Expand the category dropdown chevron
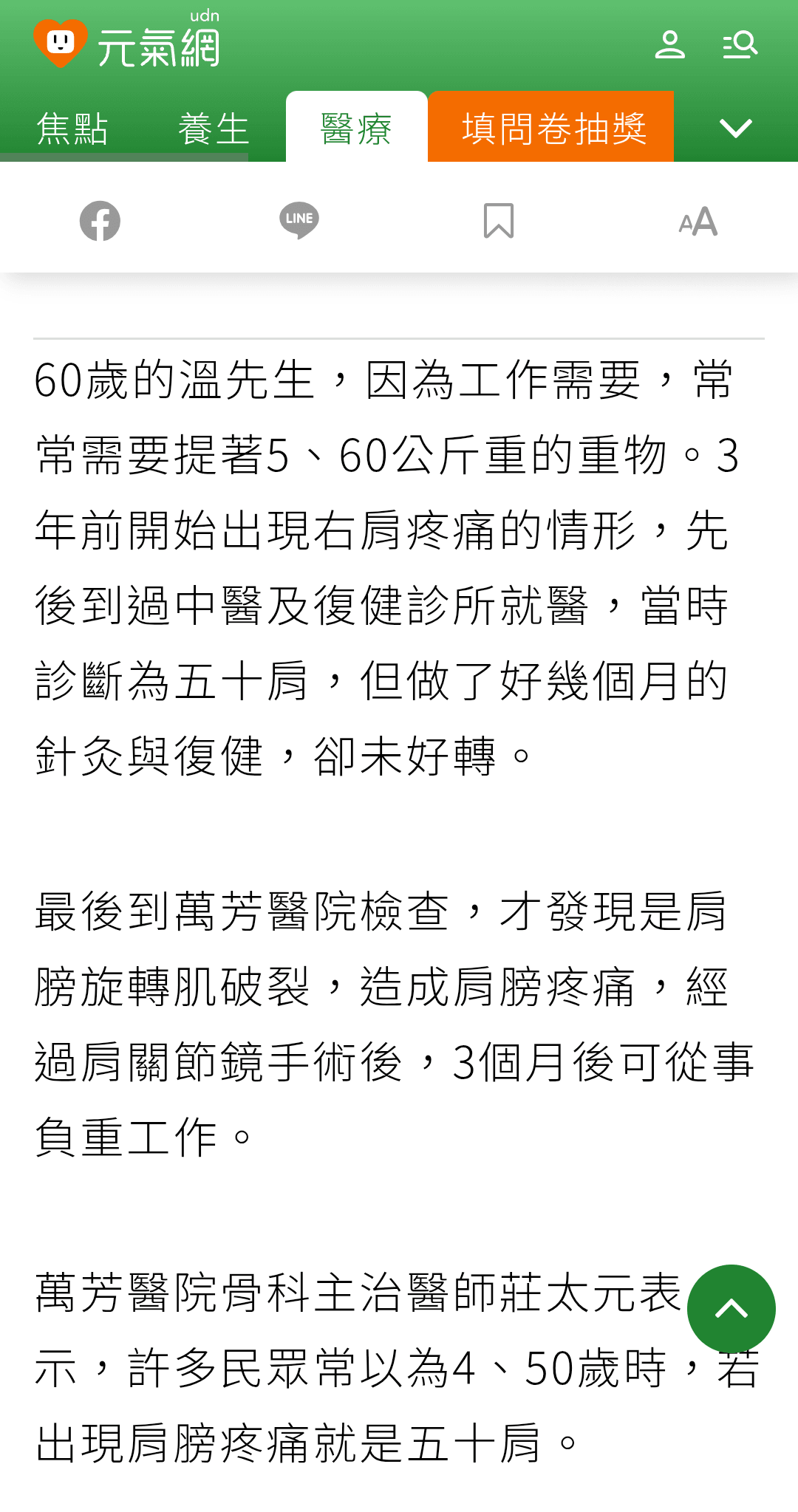The width and height of the screenshot is (798, 1512). [735, 129]
